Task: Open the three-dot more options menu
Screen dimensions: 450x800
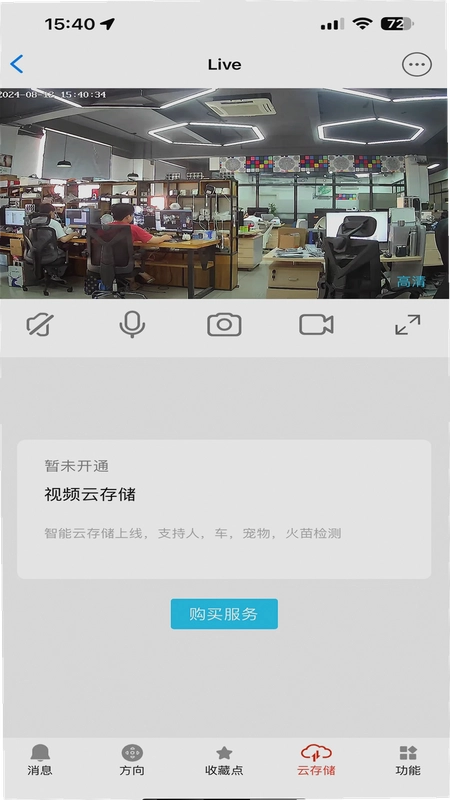Action: [417, 64]
